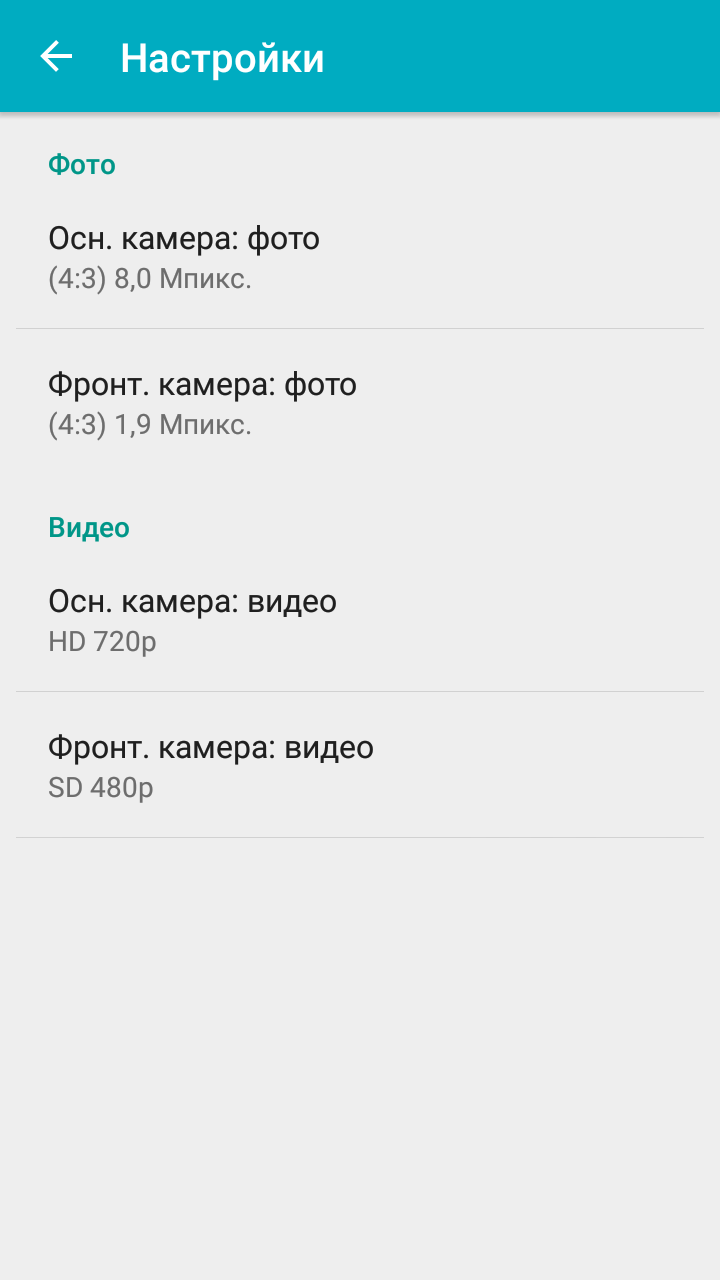
Task: Open Осн. камера: фото resolution setting
Action: point(360,257)
